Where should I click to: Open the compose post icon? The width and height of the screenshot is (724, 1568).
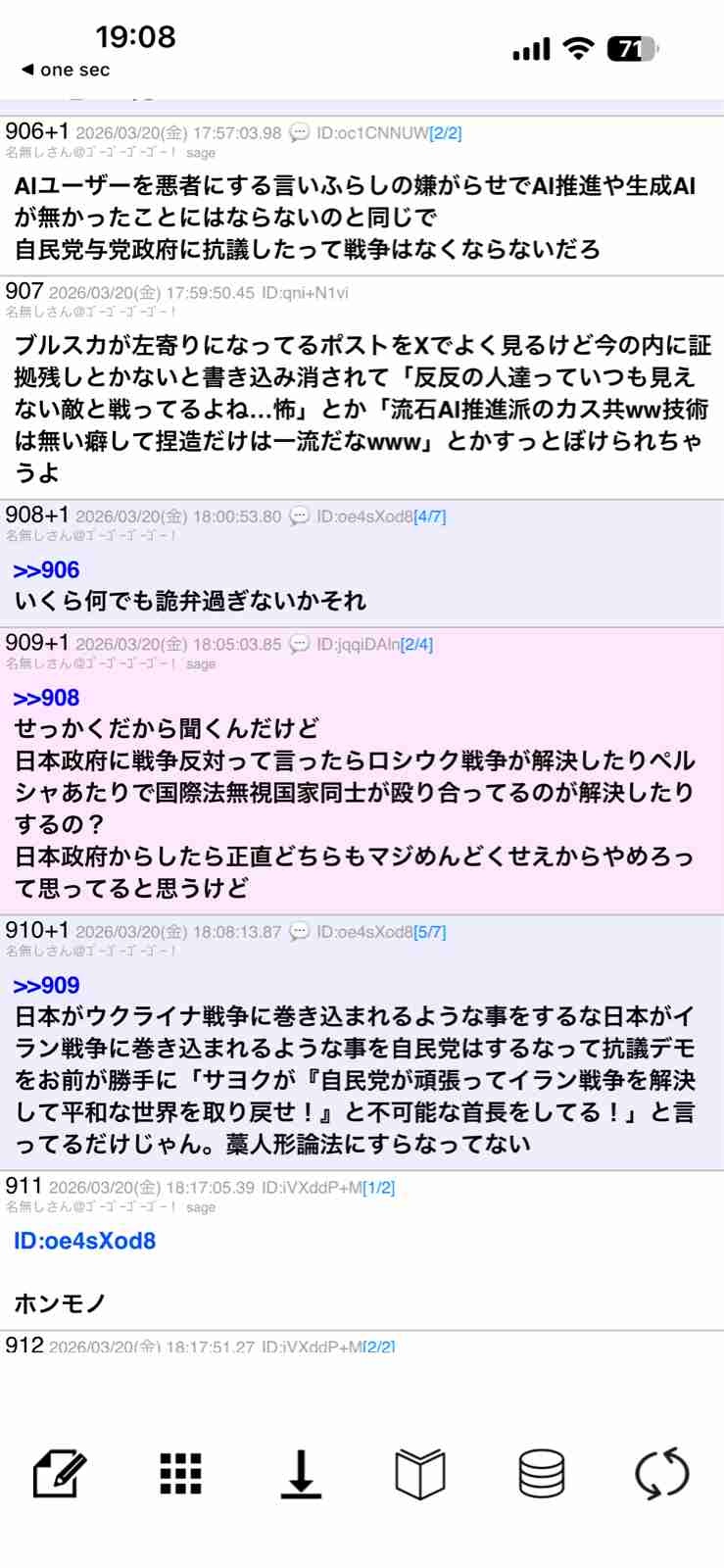tap(62, 1473)
